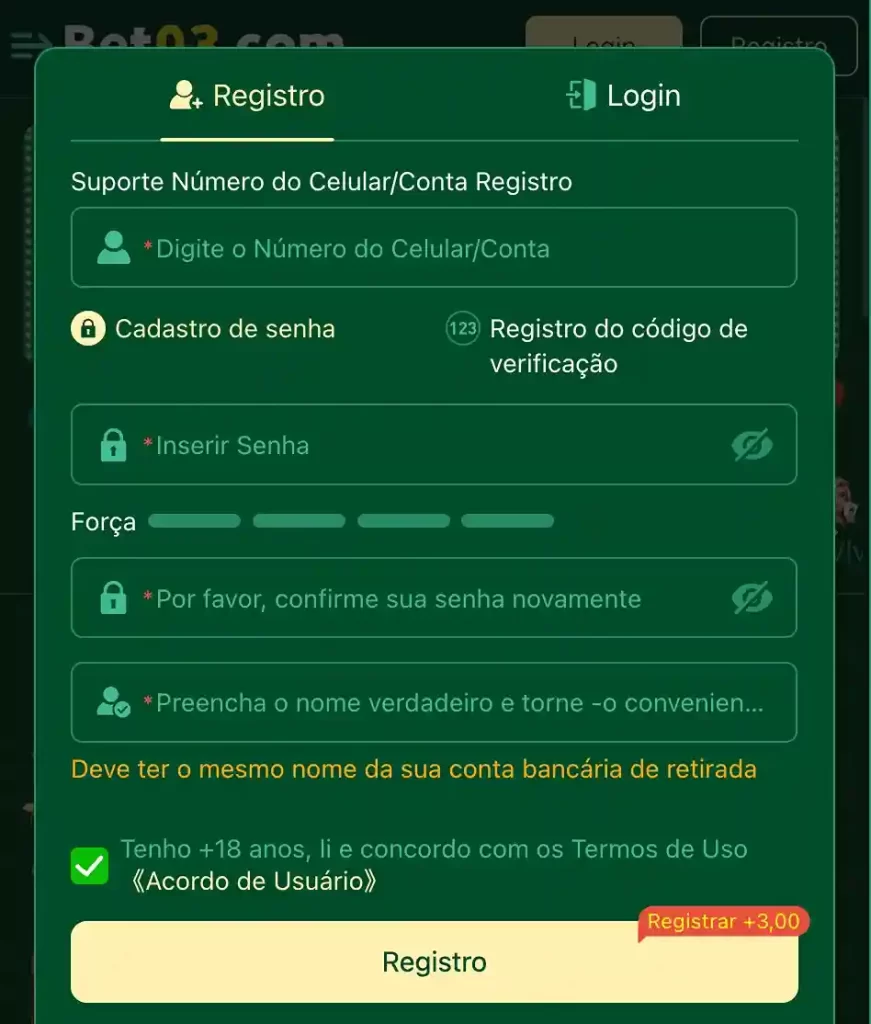Tap the Inserir Senha field
871x1024 pixels.
pos(420,445)
